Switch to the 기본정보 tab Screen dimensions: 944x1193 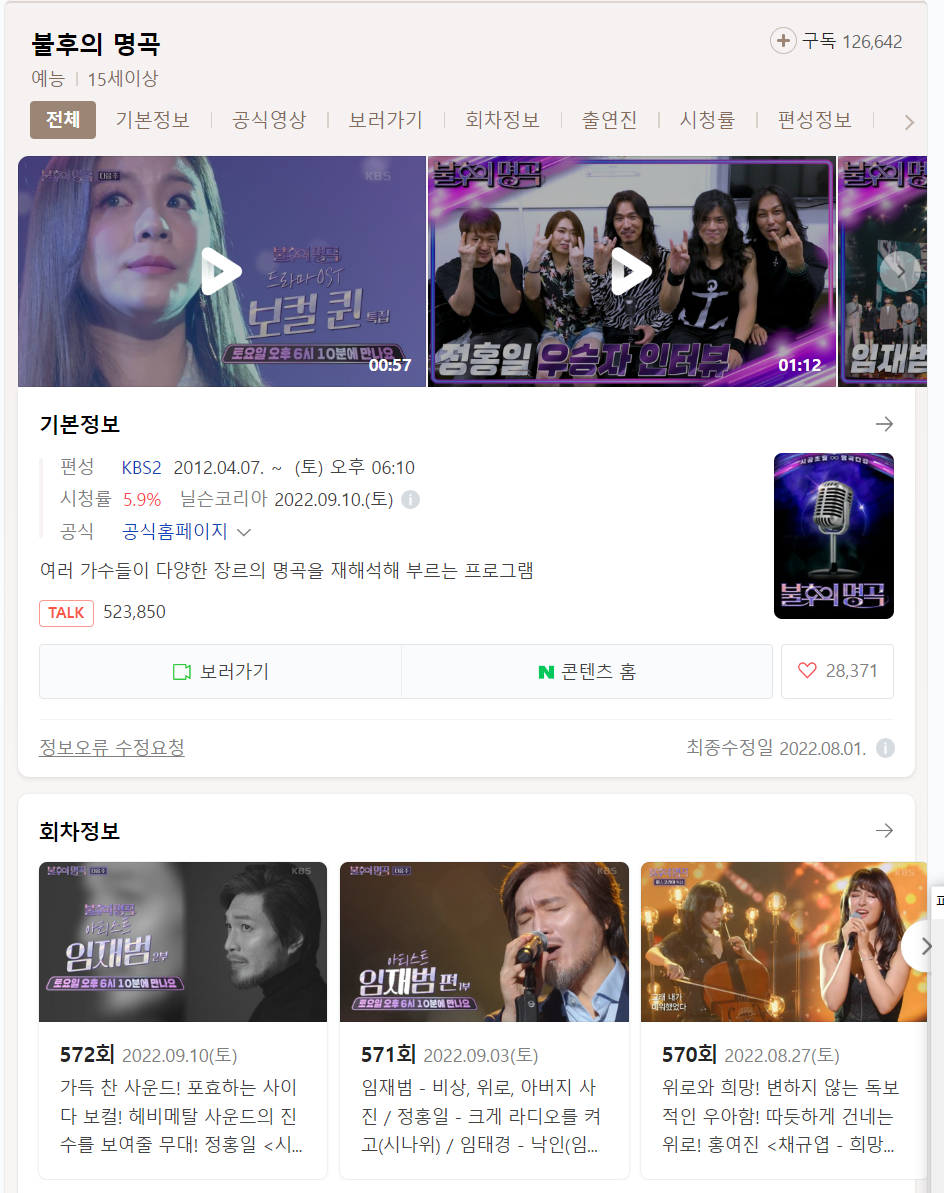click(x=152, y=120)
